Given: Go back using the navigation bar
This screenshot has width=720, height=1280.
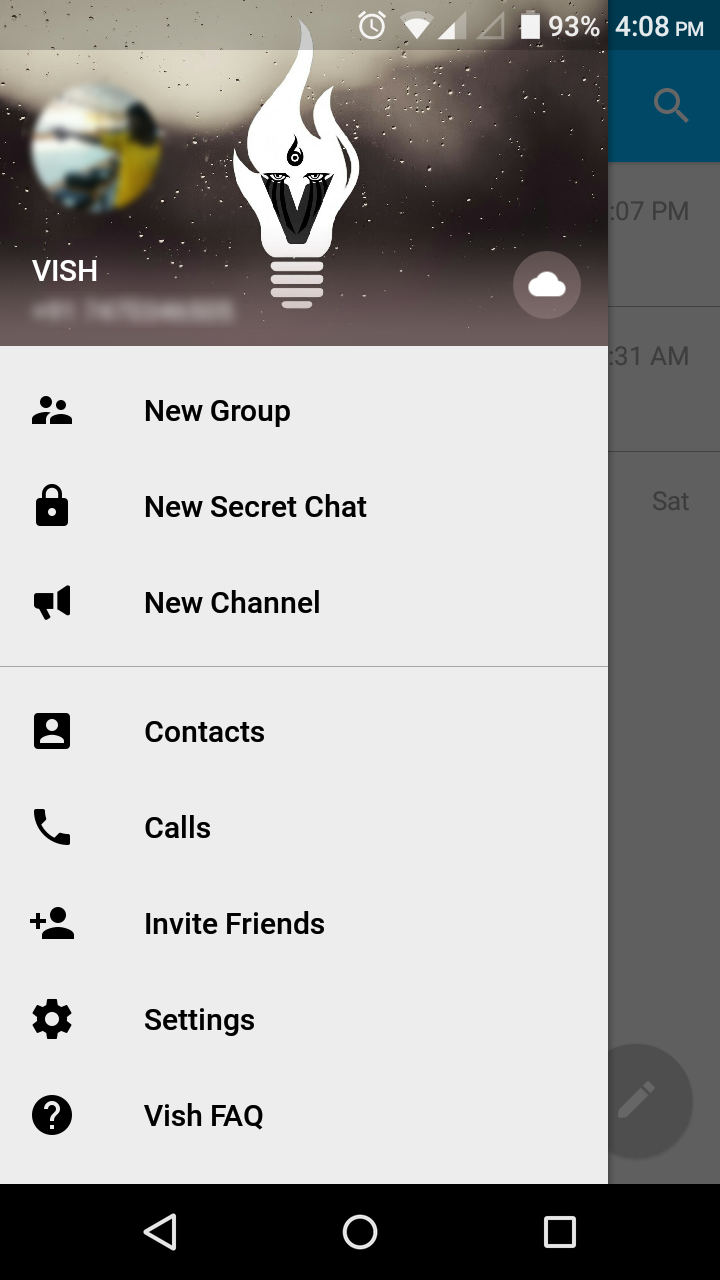Looking at the screenshot, I should click(160, 1232).
